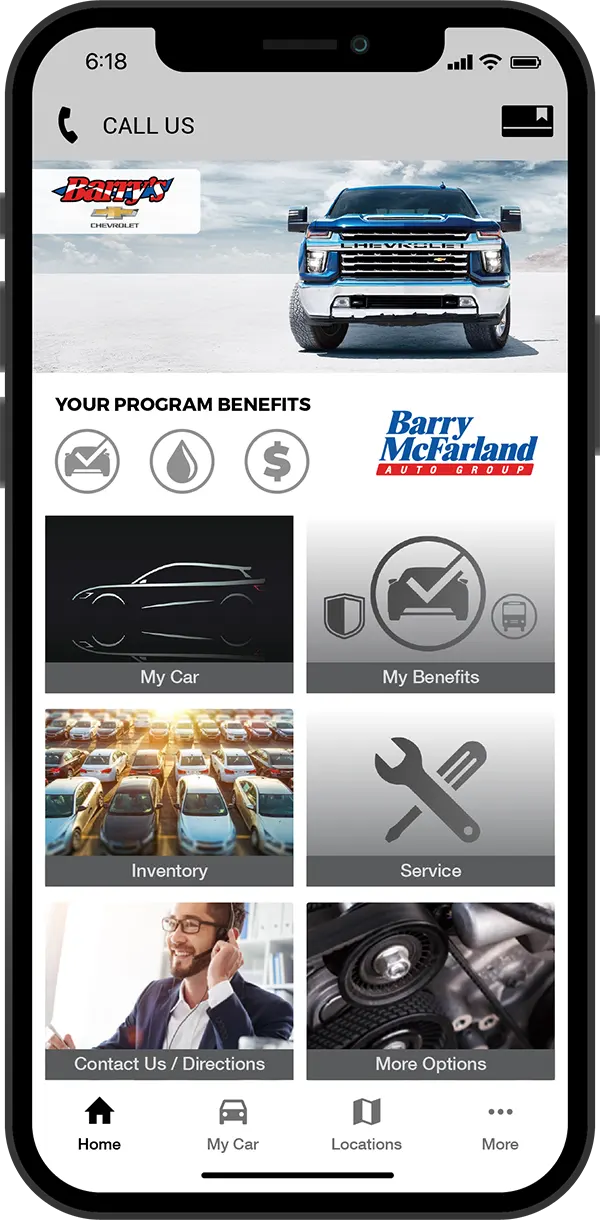Open the oil drop benefit icon
600x1220 pixels.
tap(182, 461)
